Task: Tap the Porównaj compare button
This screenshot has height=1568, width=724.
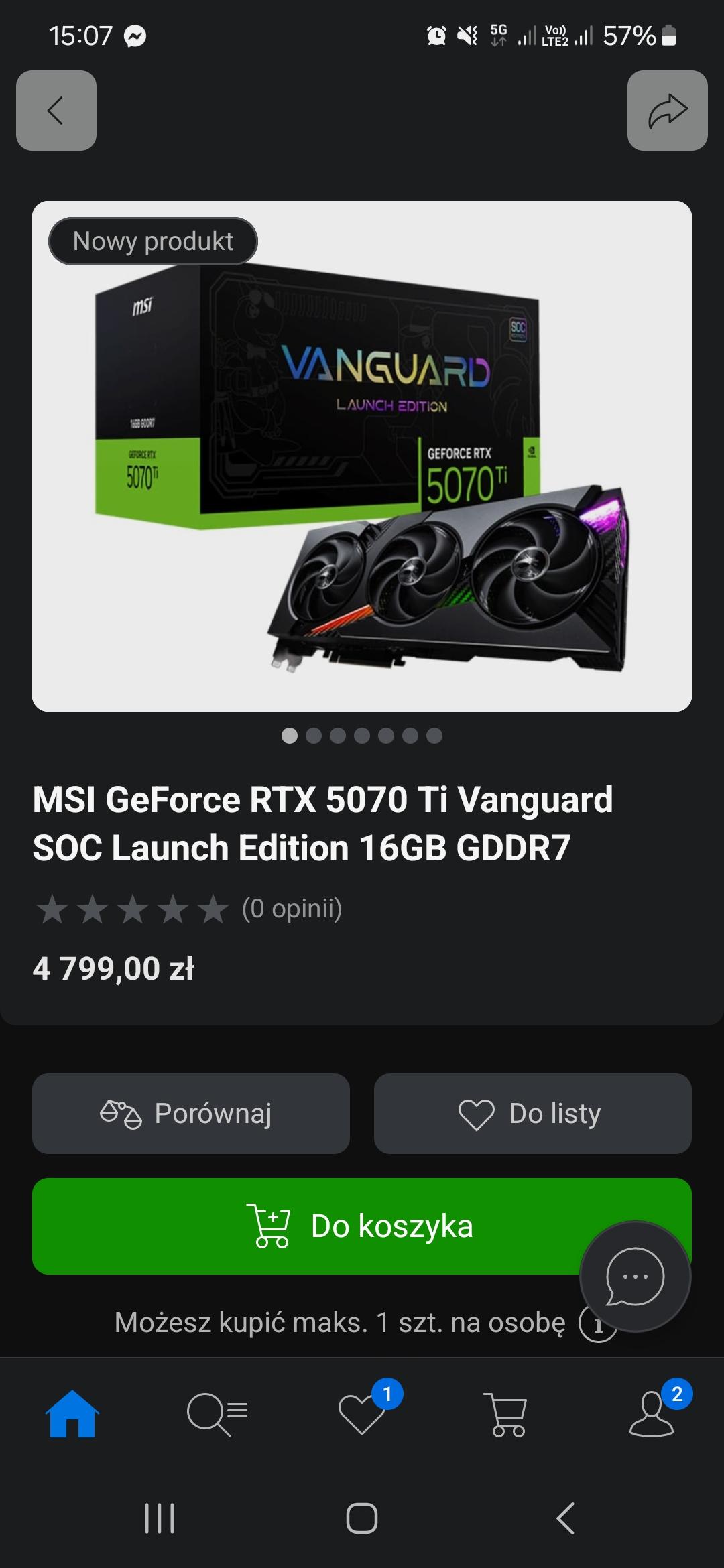Action: (x=191, y=1113)
